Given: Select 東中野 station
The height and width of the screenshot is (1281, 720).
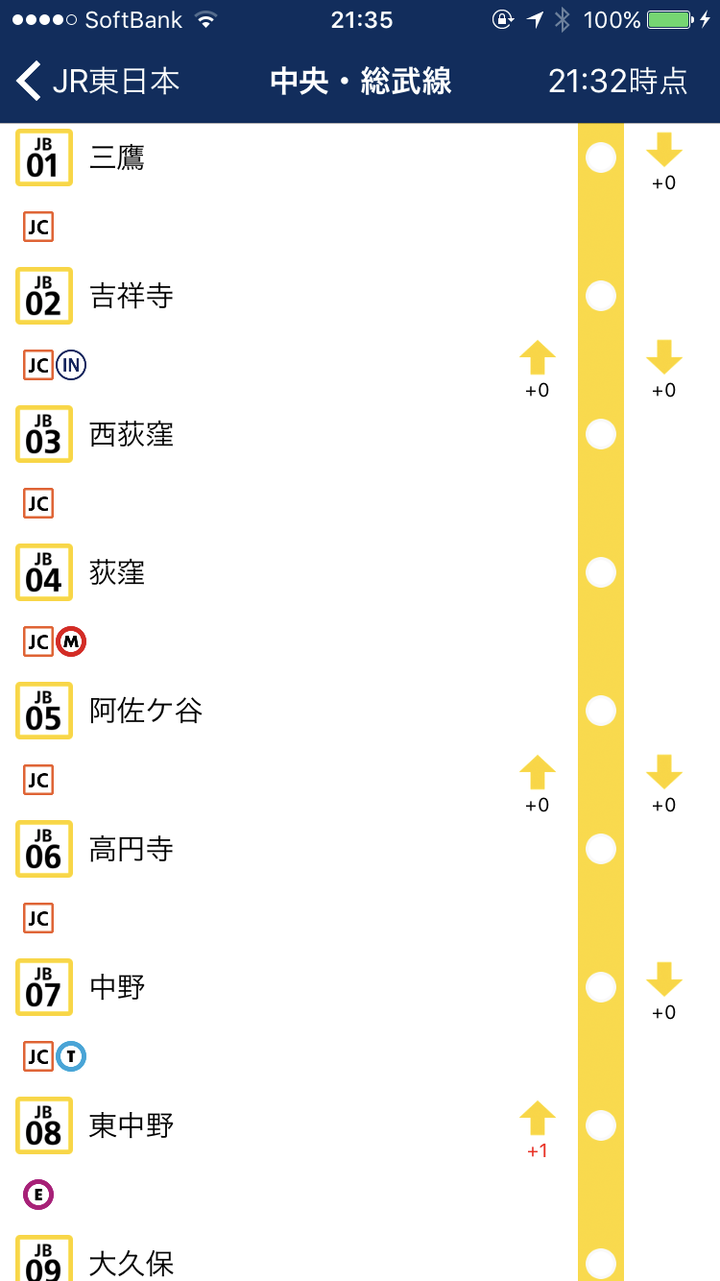Looking at the screenshot, I should click(131, 1125).
